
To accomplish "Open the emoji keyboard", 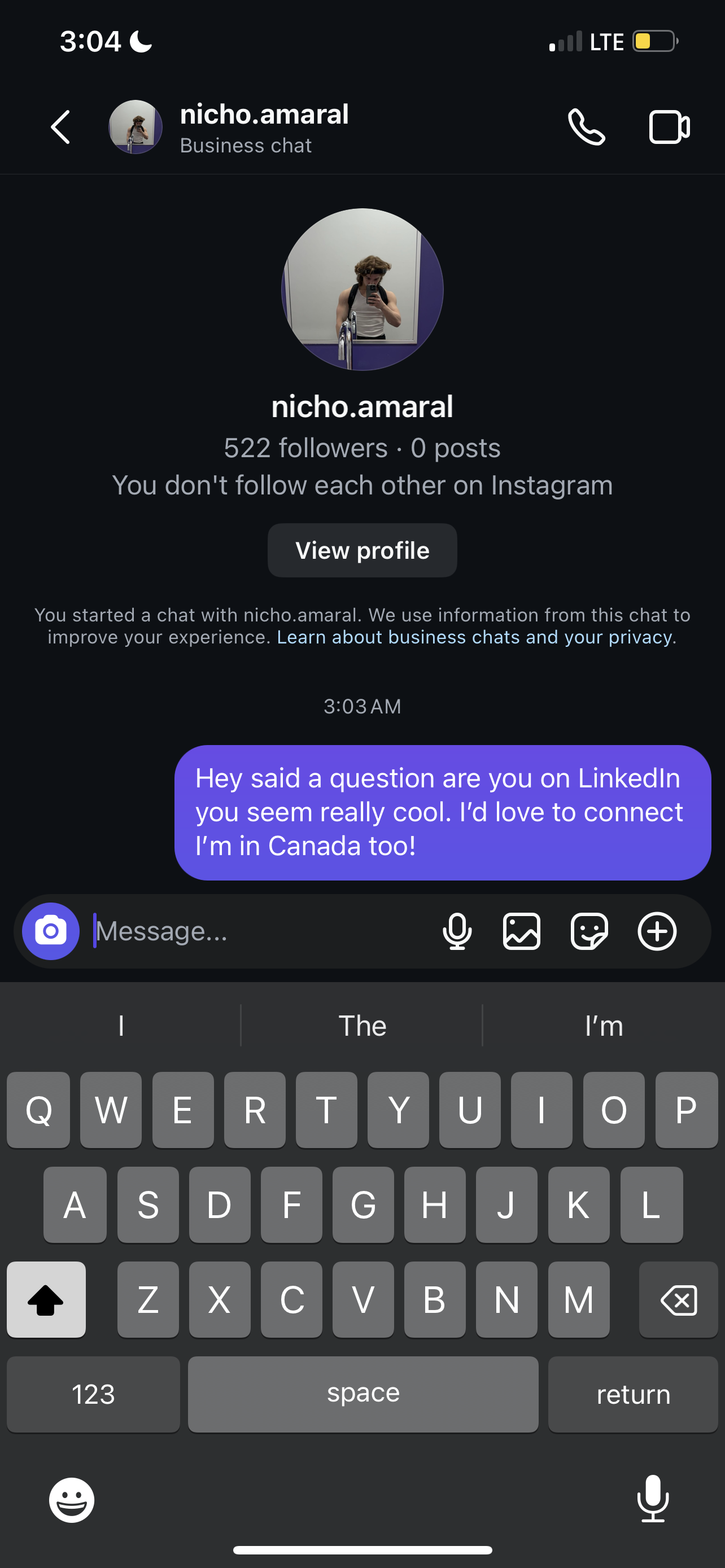I will point(72,1500).
